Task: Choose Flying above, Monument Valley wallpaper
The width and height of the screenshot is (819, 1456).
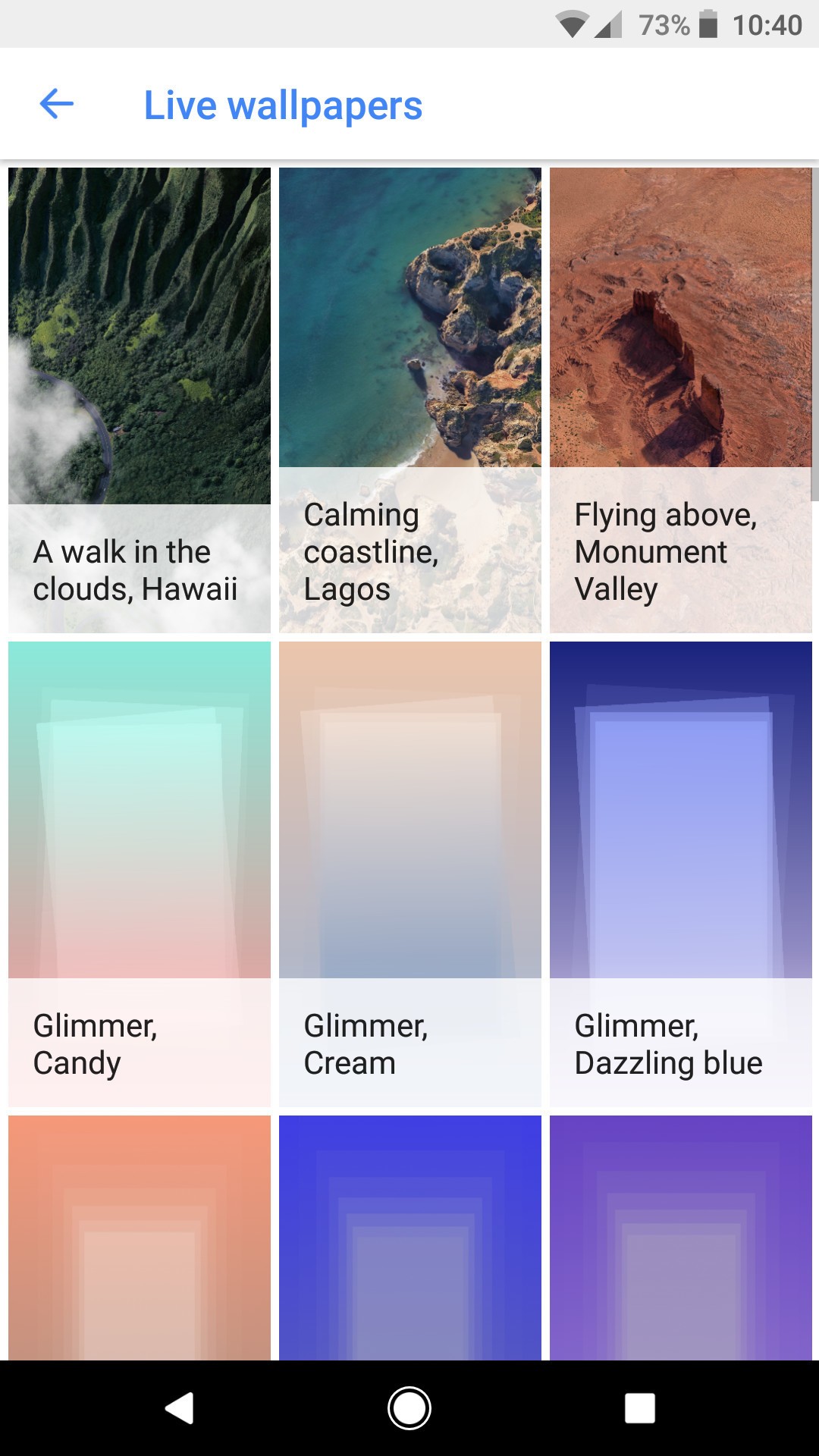Action: click(680, 400)
